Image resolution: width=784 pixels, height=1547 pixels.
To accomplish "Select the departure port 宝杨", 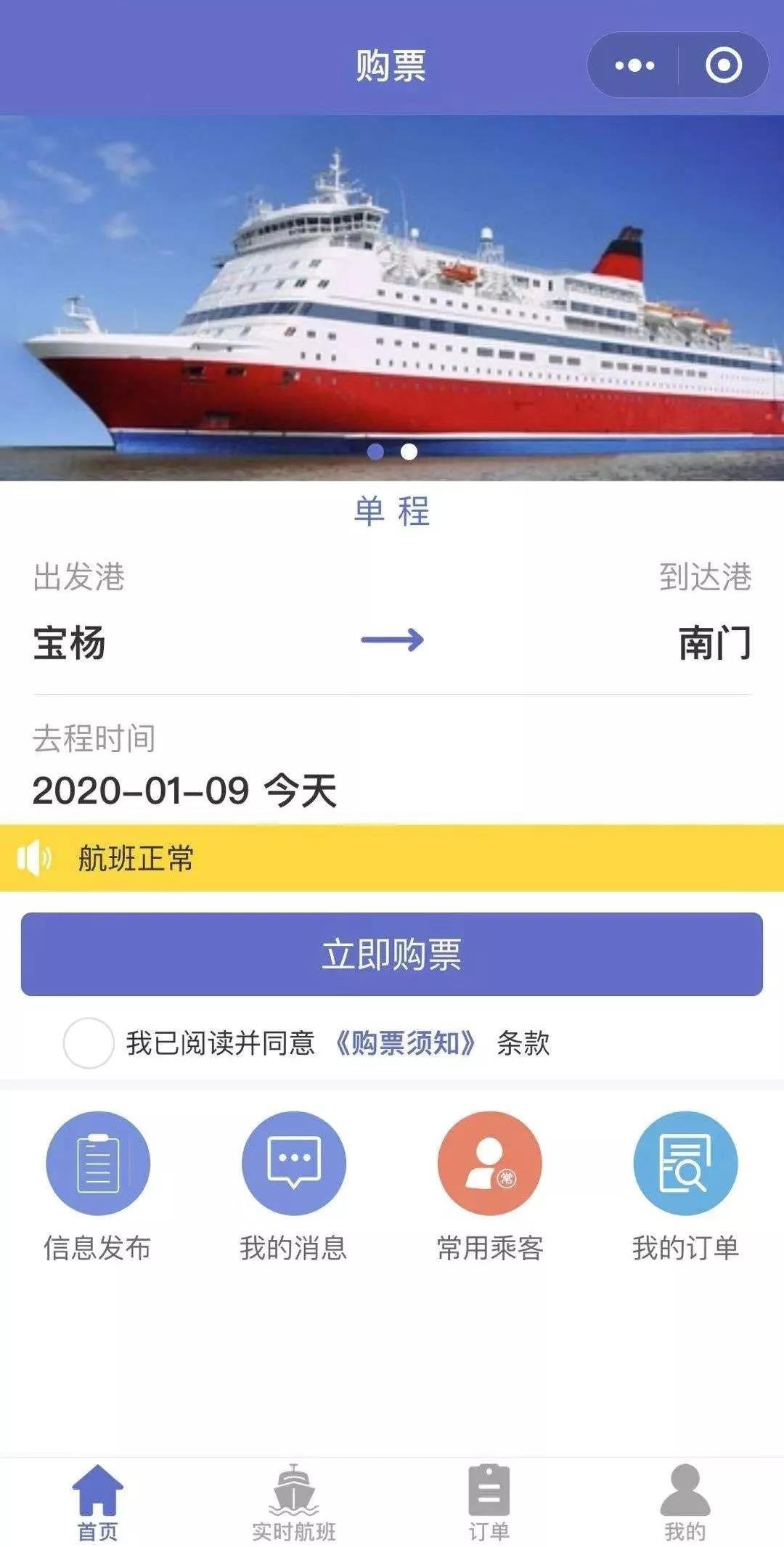I will point(70,643).
